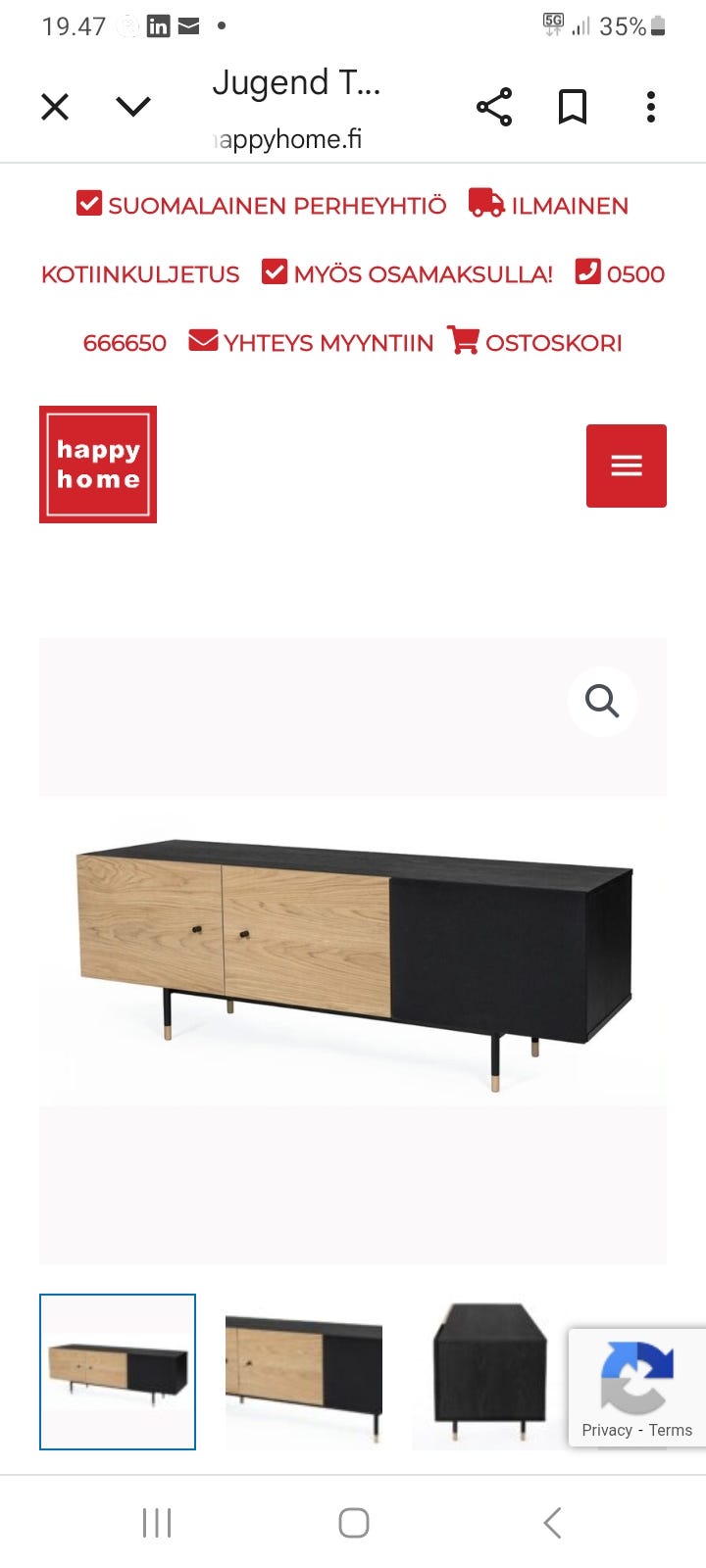
Task: Tap the Yhteys myyntiin contact link
Action: pyautogui.click(x=311, y=342)
